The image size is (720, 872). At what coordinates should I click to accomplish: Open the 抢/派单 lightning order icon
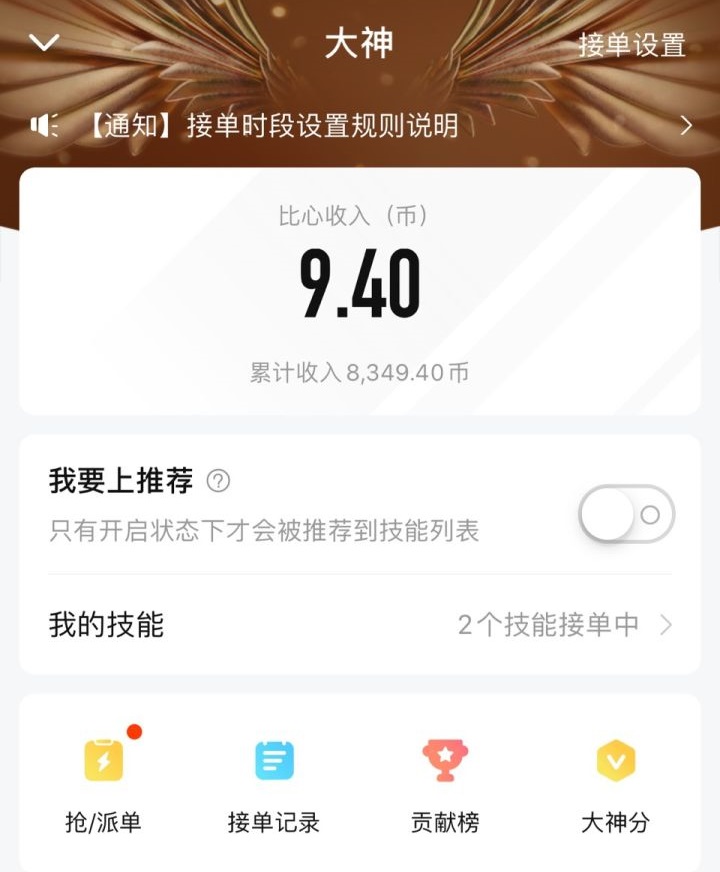point(103,761)
